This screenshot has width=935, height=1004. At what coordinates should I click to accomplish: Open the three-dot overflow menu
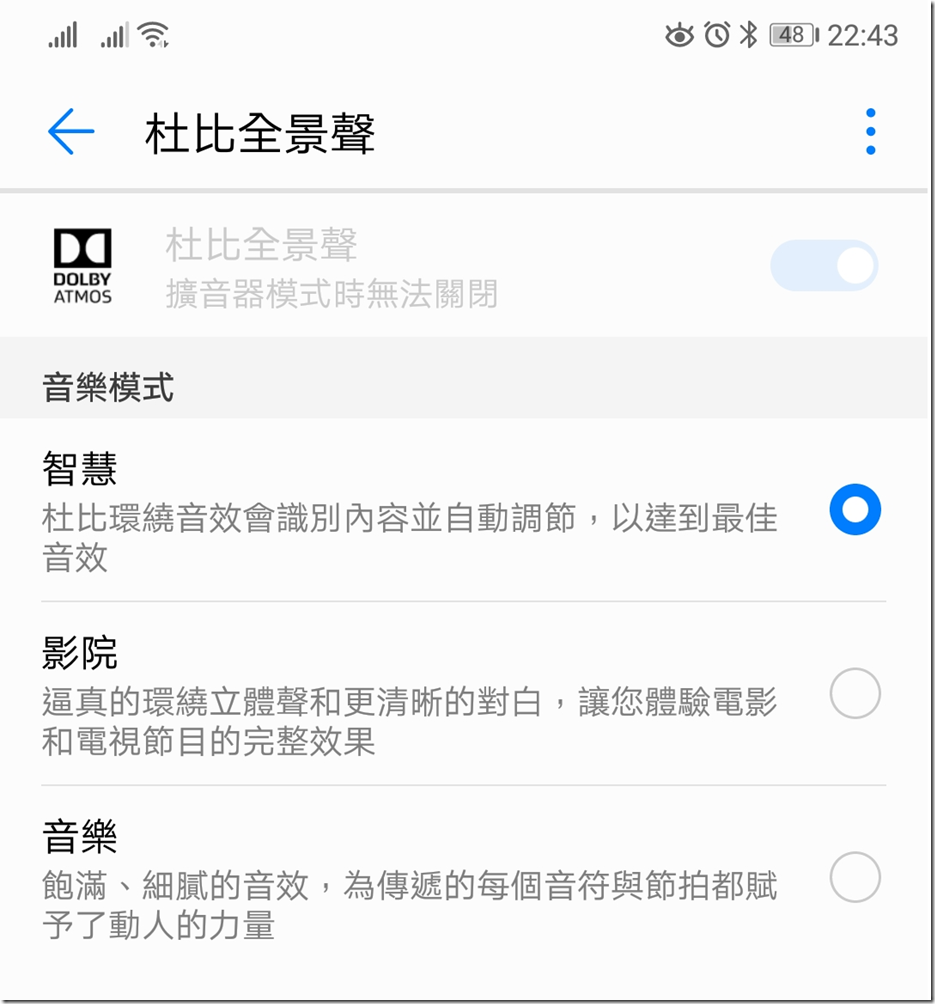point(870,132)
